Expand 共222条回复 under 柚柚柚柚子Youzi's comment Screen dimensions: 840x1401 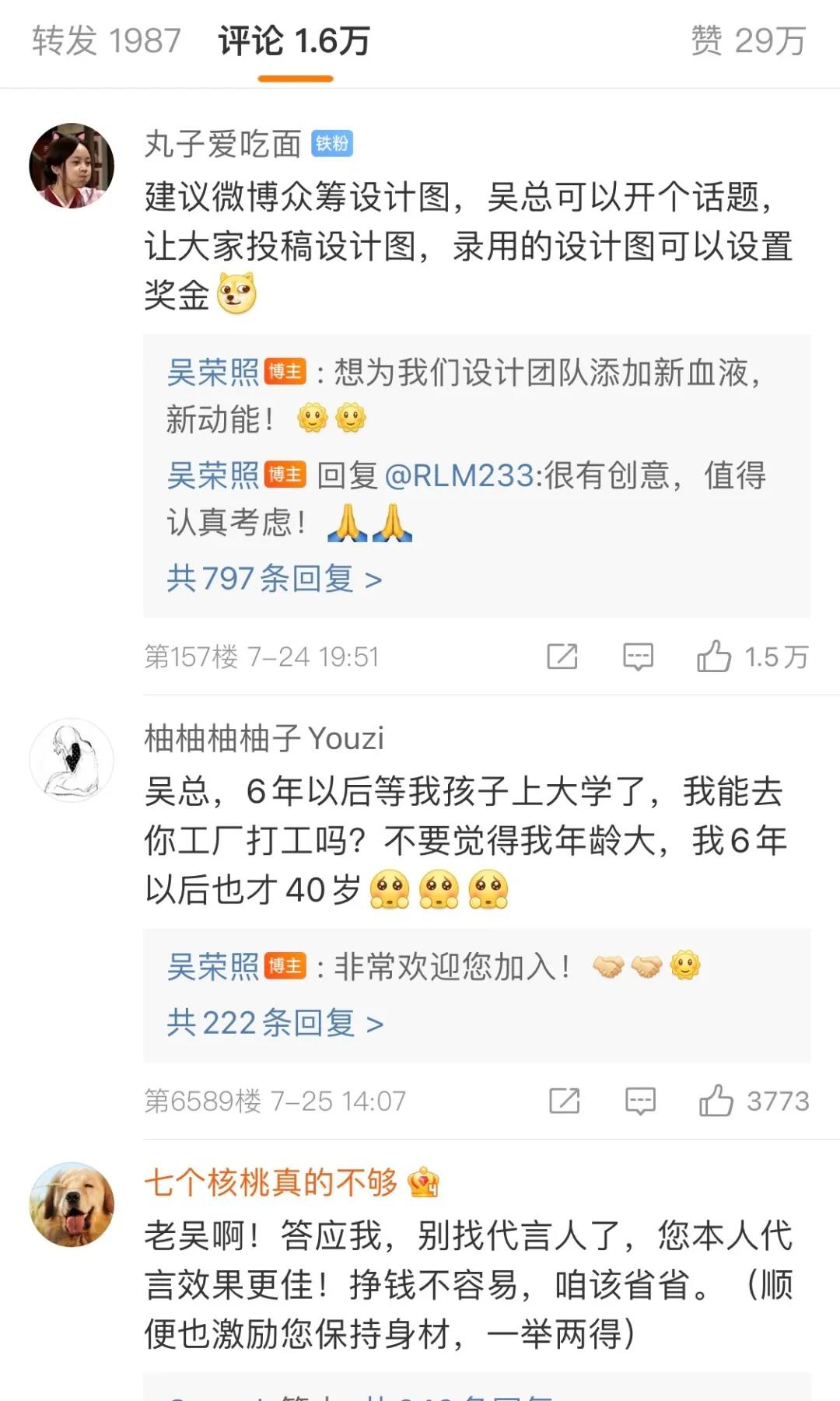pos(275,1023)
